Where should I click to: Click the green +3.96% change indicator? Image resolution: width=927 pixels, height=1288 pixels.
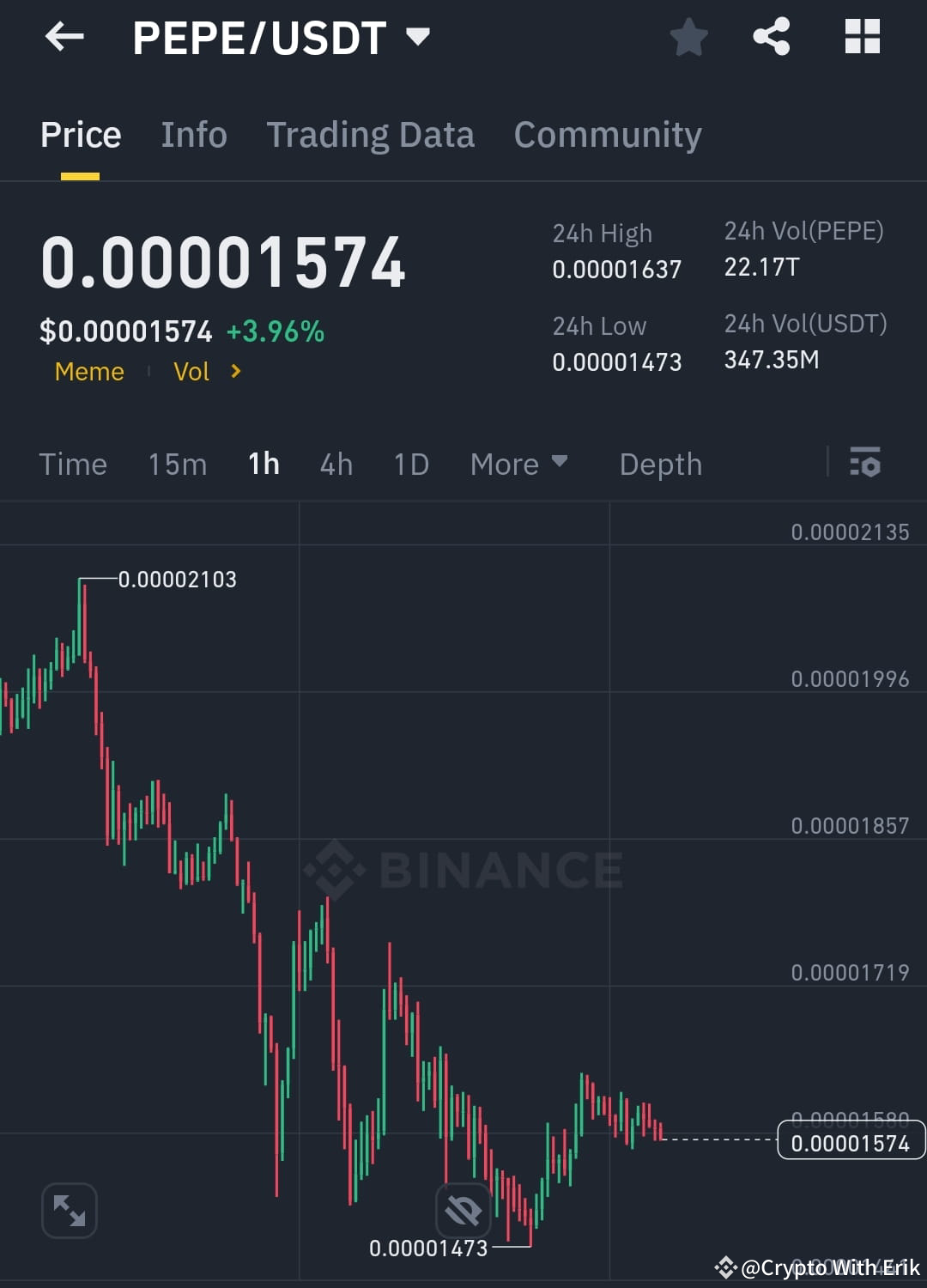(x=275, y=331)
